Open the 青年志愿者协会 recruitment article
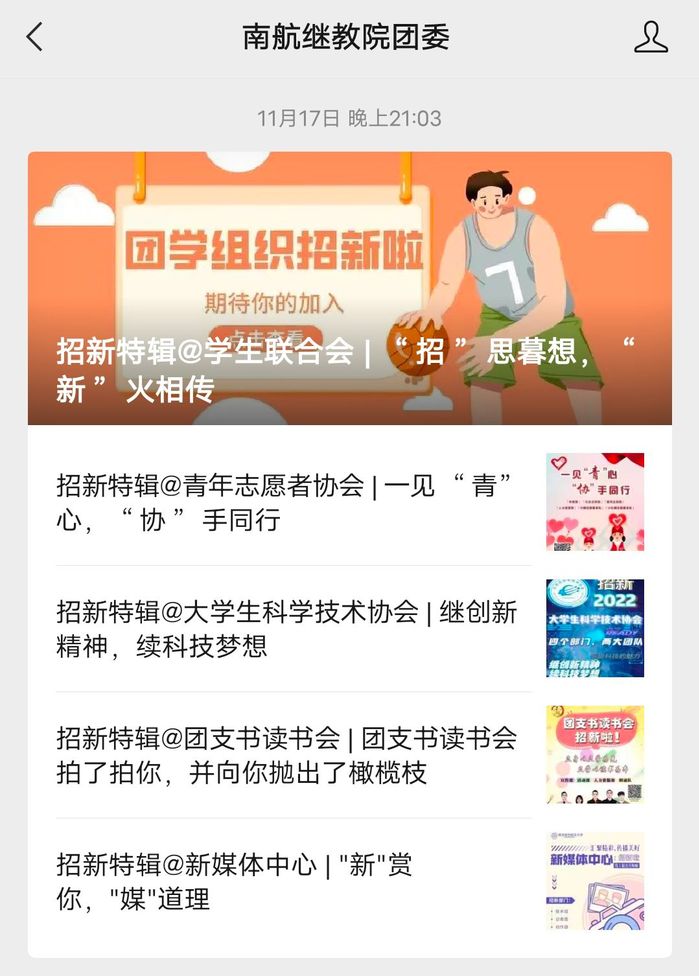Image resolution: width=699 pixels, height=976 pixels. pos(290,502)
